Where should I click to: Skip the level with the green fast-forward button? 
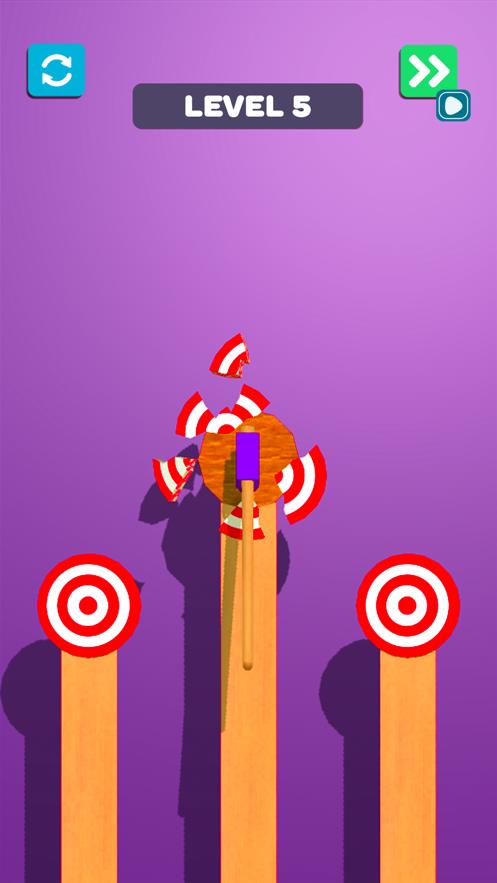pos(428,72)
